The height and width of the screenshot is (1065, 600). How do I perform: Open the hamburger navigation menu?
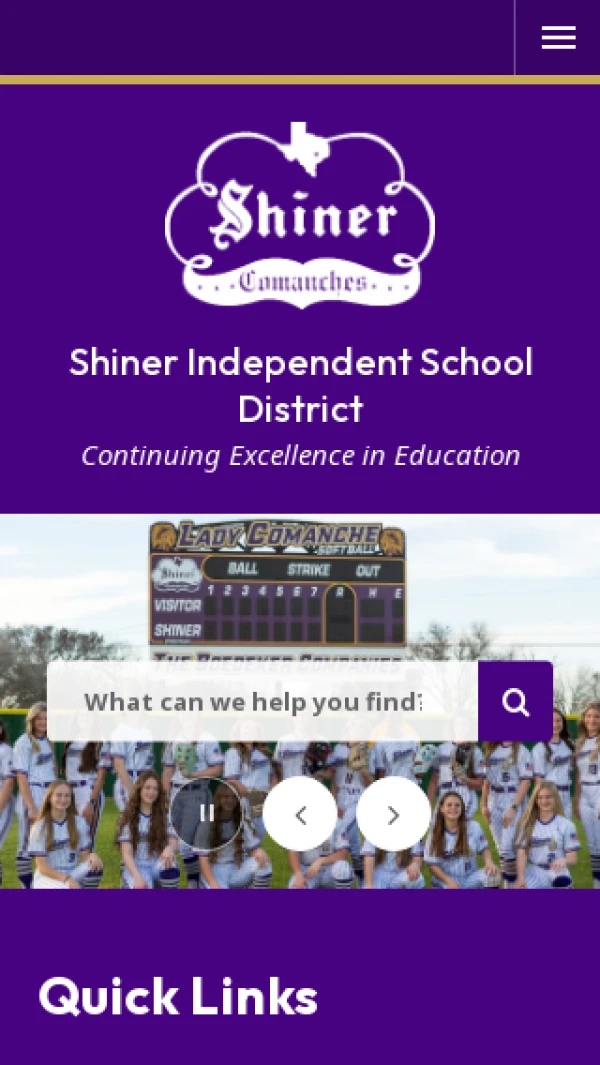pos(558,38)
